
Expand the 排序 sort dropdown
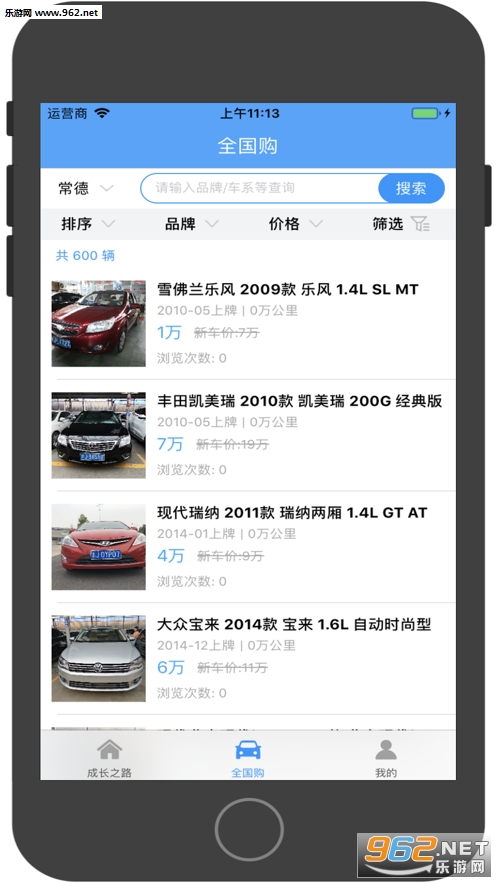(88, 224)
